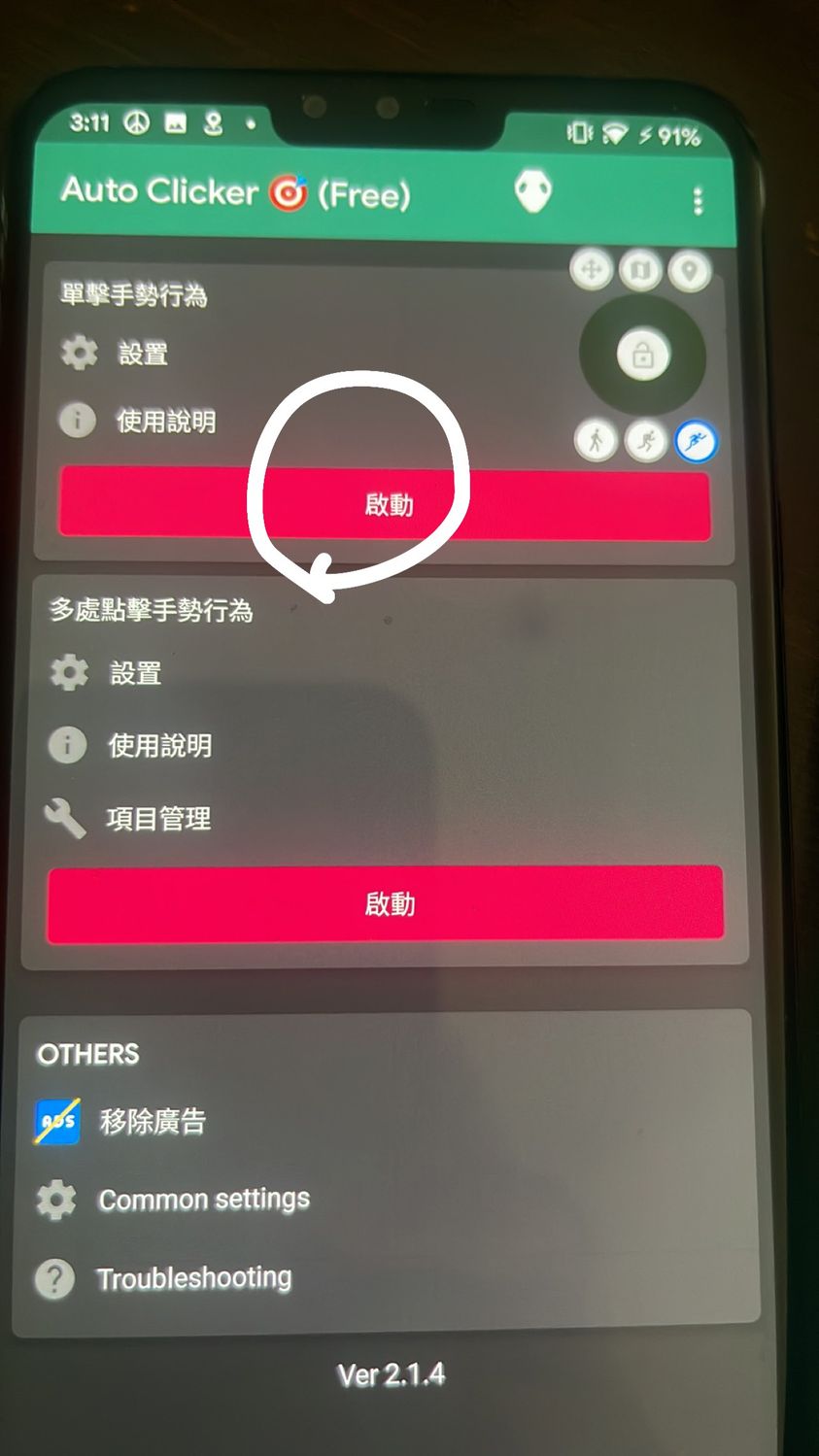Image resolution: width=819 pixels, height=1456 pixels.
Task: View 使用說明 for 單擊手勢行為
Action: point(165,422)
